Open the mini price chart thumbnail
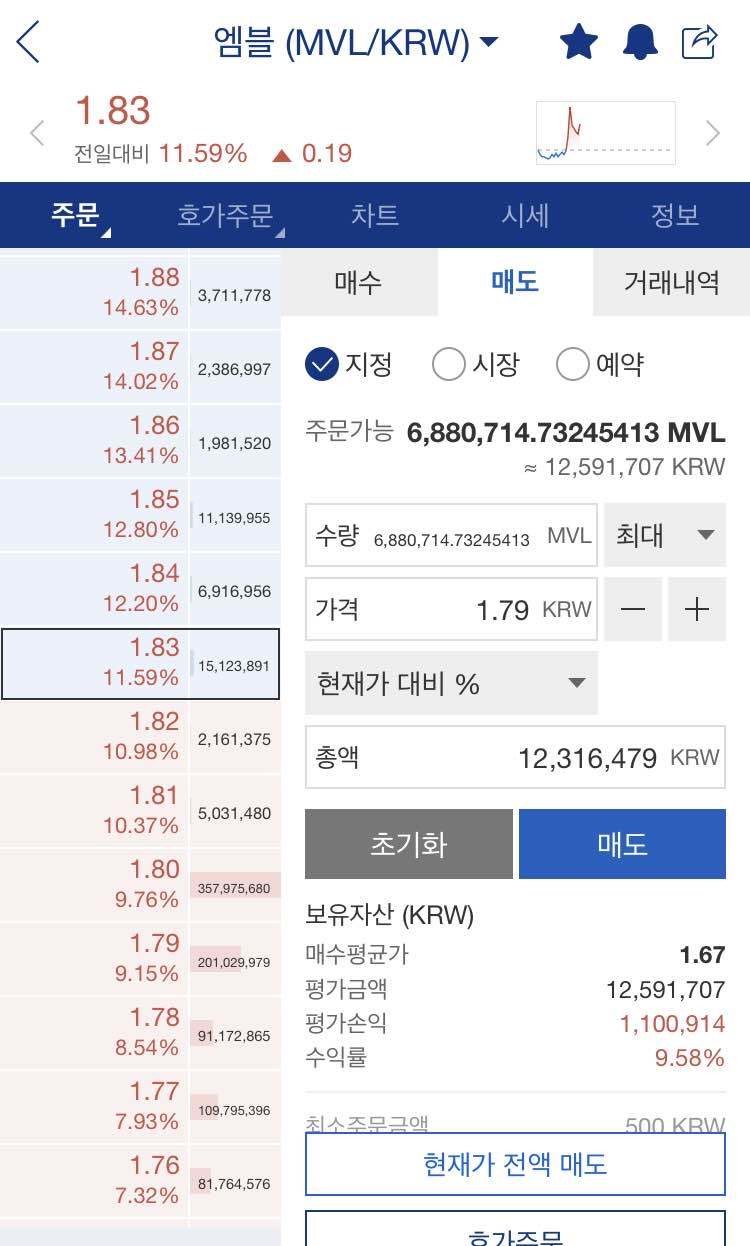 (604, 131)
